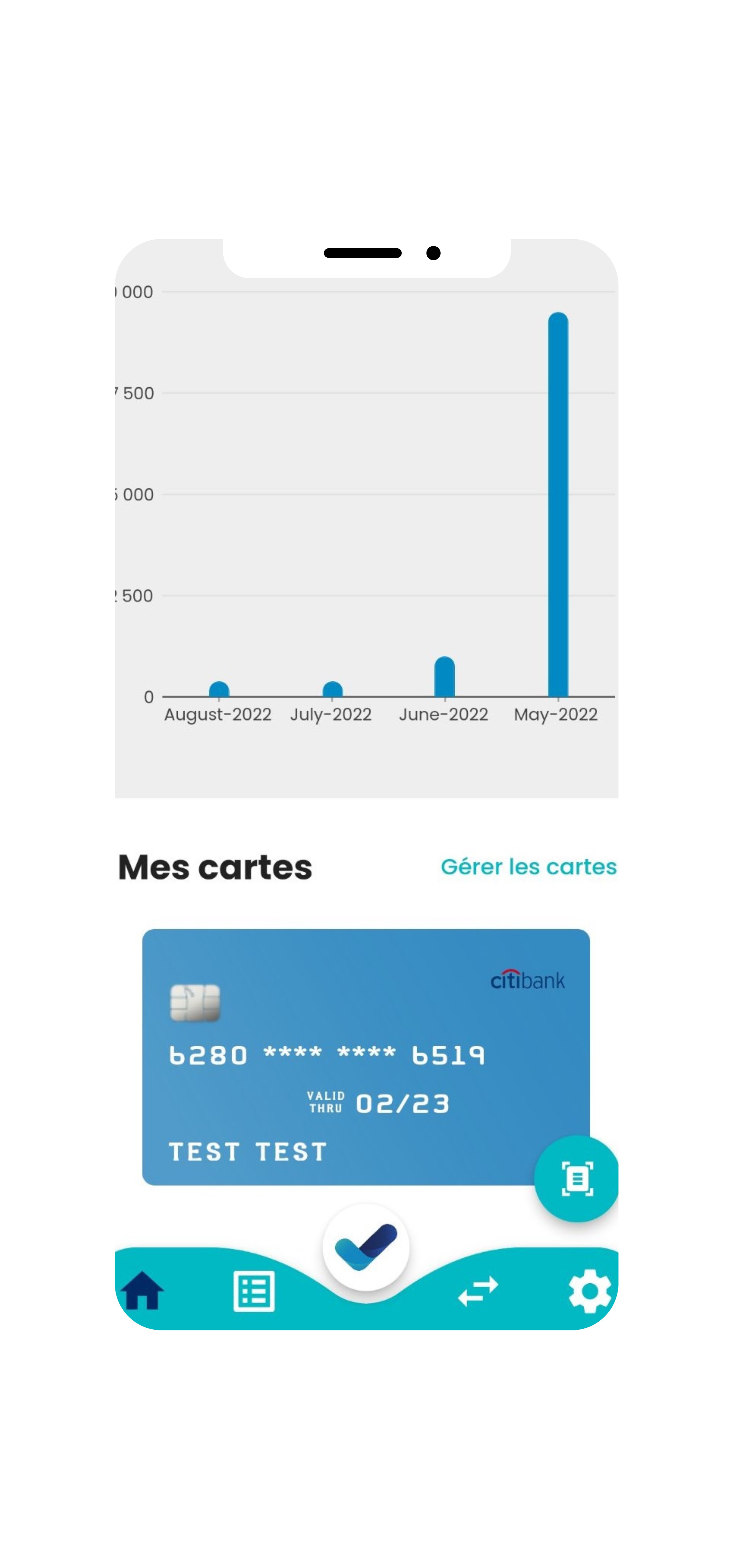Tap the teal scan floating button
The image size is (733, 1568).
tap(576, 1179)
